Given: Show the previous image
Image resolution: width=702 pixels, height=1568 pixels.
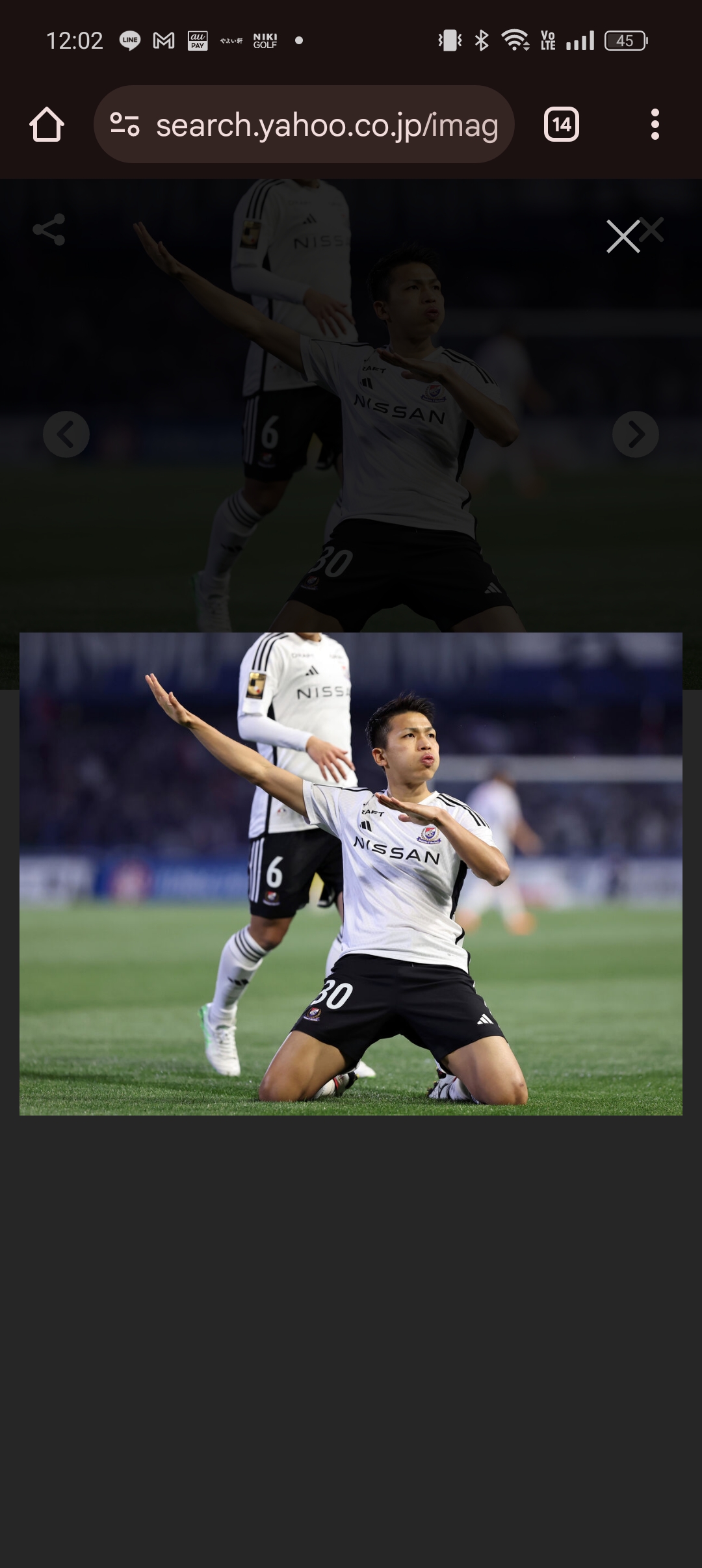Looking at the screenshot, I should click(x=66, y=434).
